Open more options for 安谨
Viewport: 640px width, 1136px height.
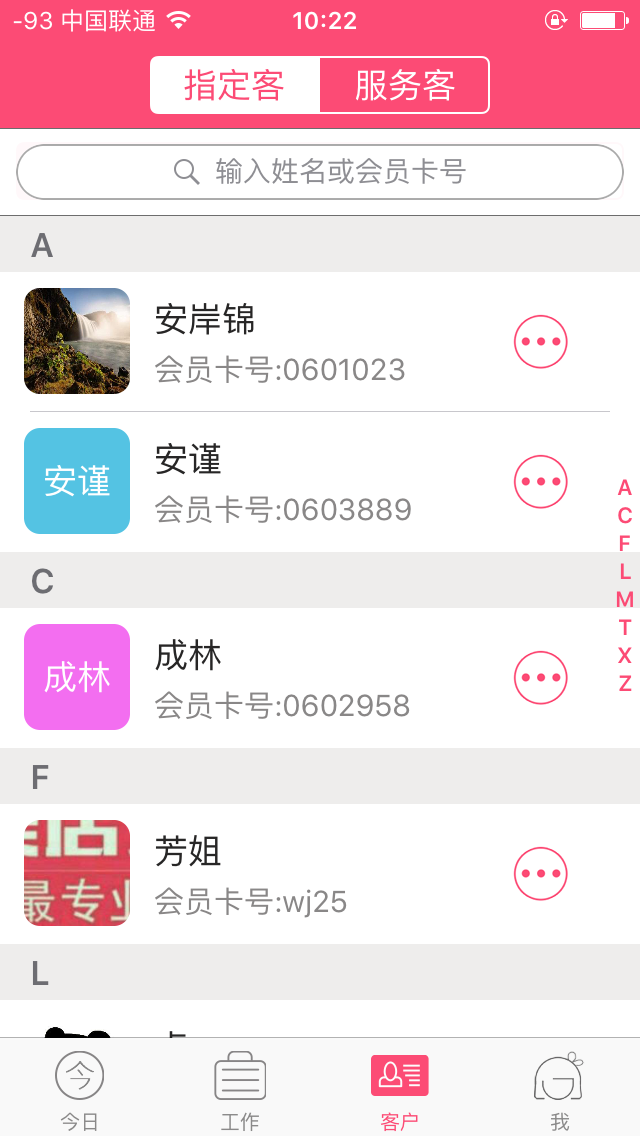coord(541,482)
